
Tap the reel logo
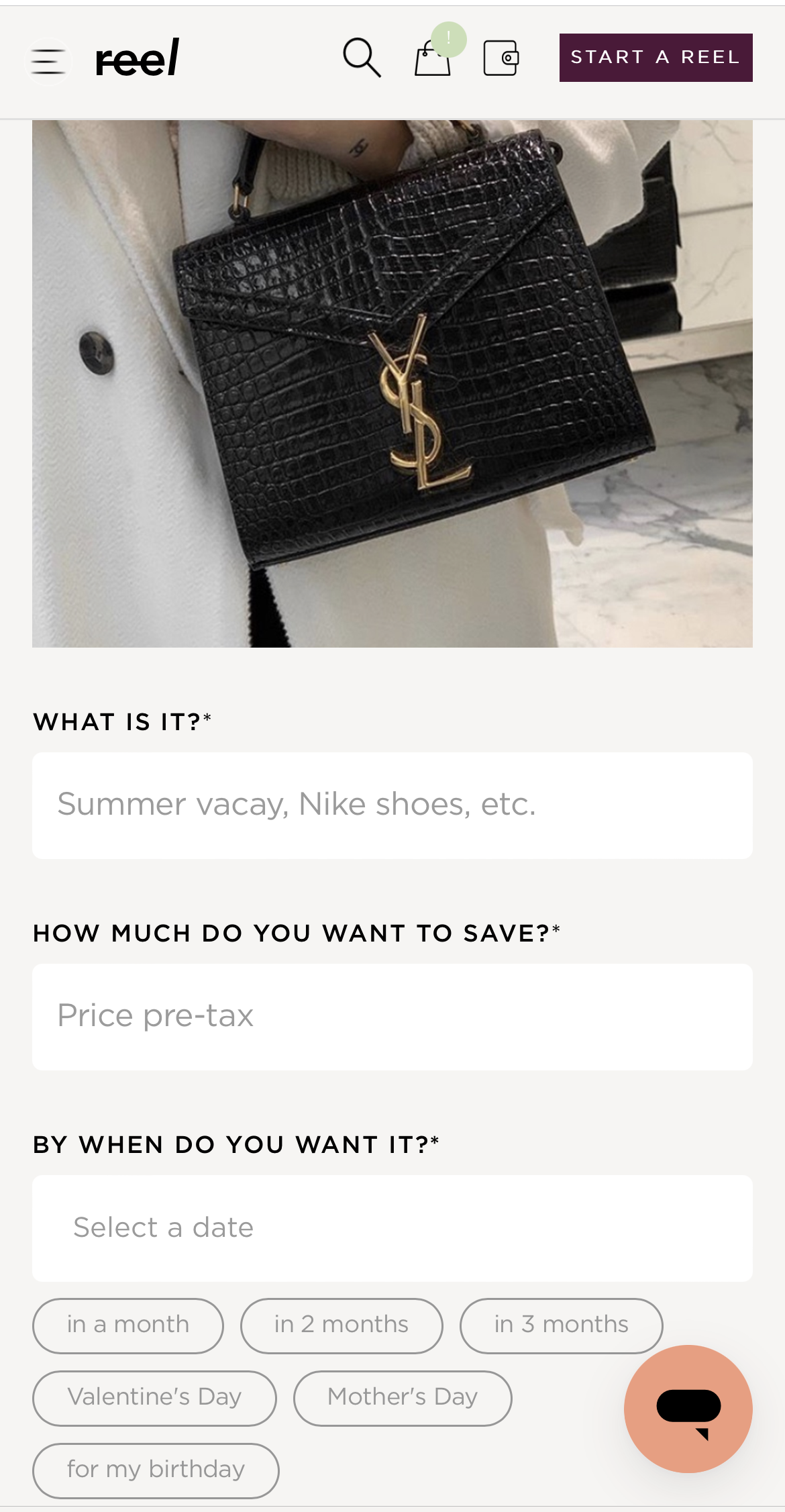click(x=138, y=58)
